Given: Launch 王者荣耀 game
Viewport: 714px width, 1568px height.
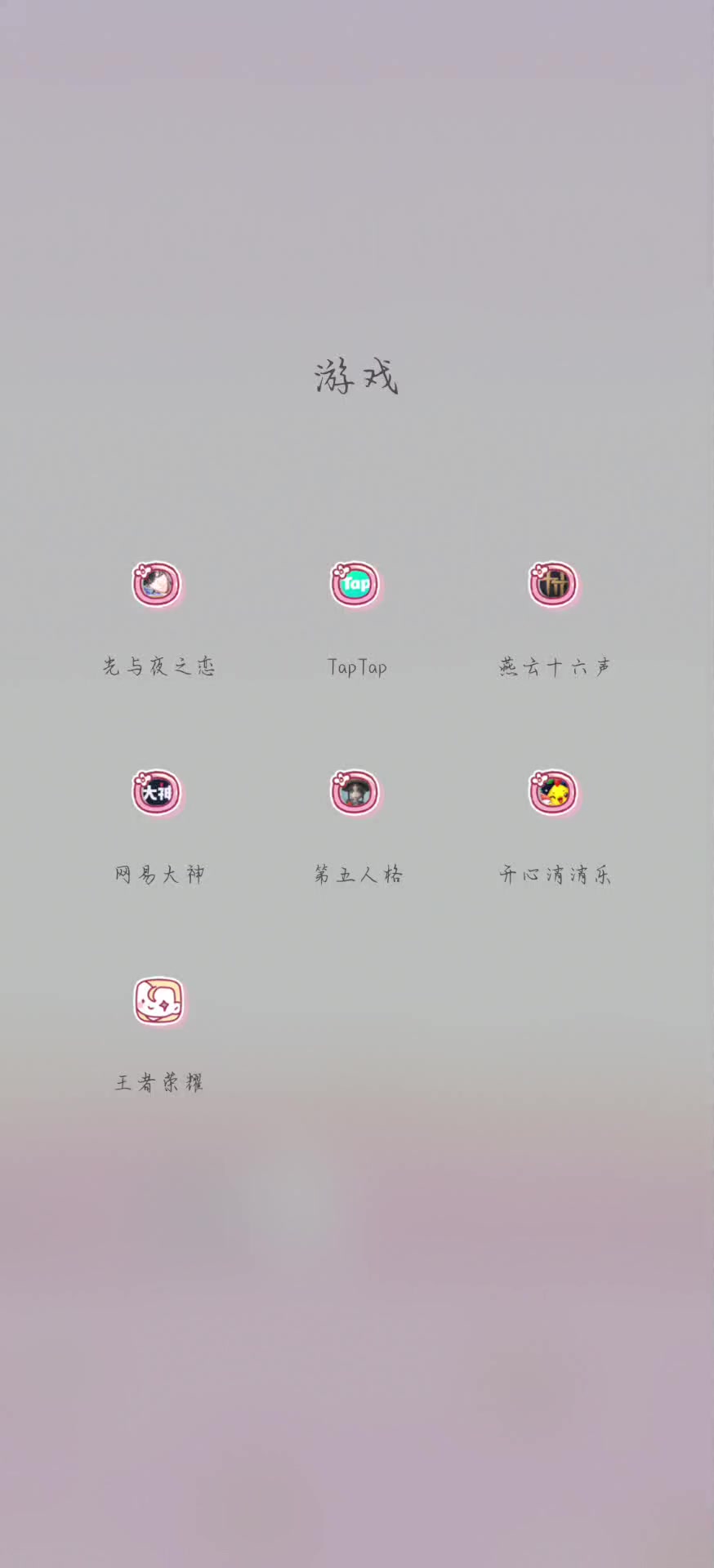Looking at the screenshot, I should (158, 1000).
